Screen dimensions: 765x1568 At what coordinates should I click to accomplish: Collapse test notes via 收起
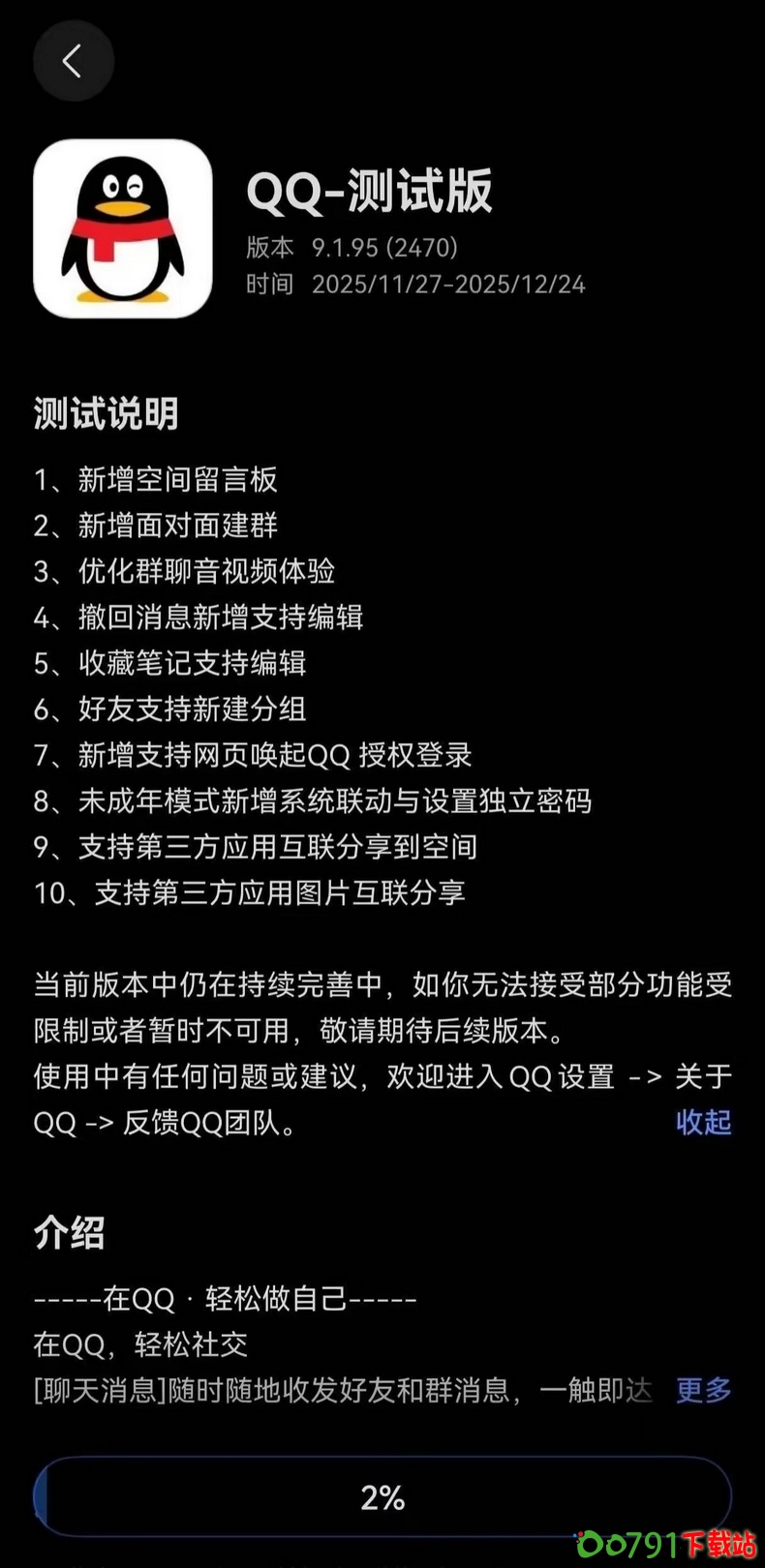point(703,1122)
